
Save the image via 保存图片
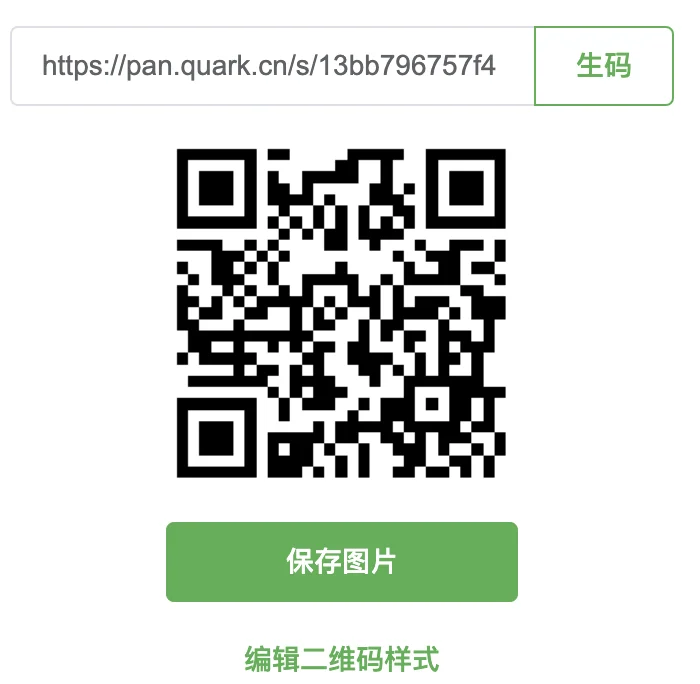tap(342, 561)
